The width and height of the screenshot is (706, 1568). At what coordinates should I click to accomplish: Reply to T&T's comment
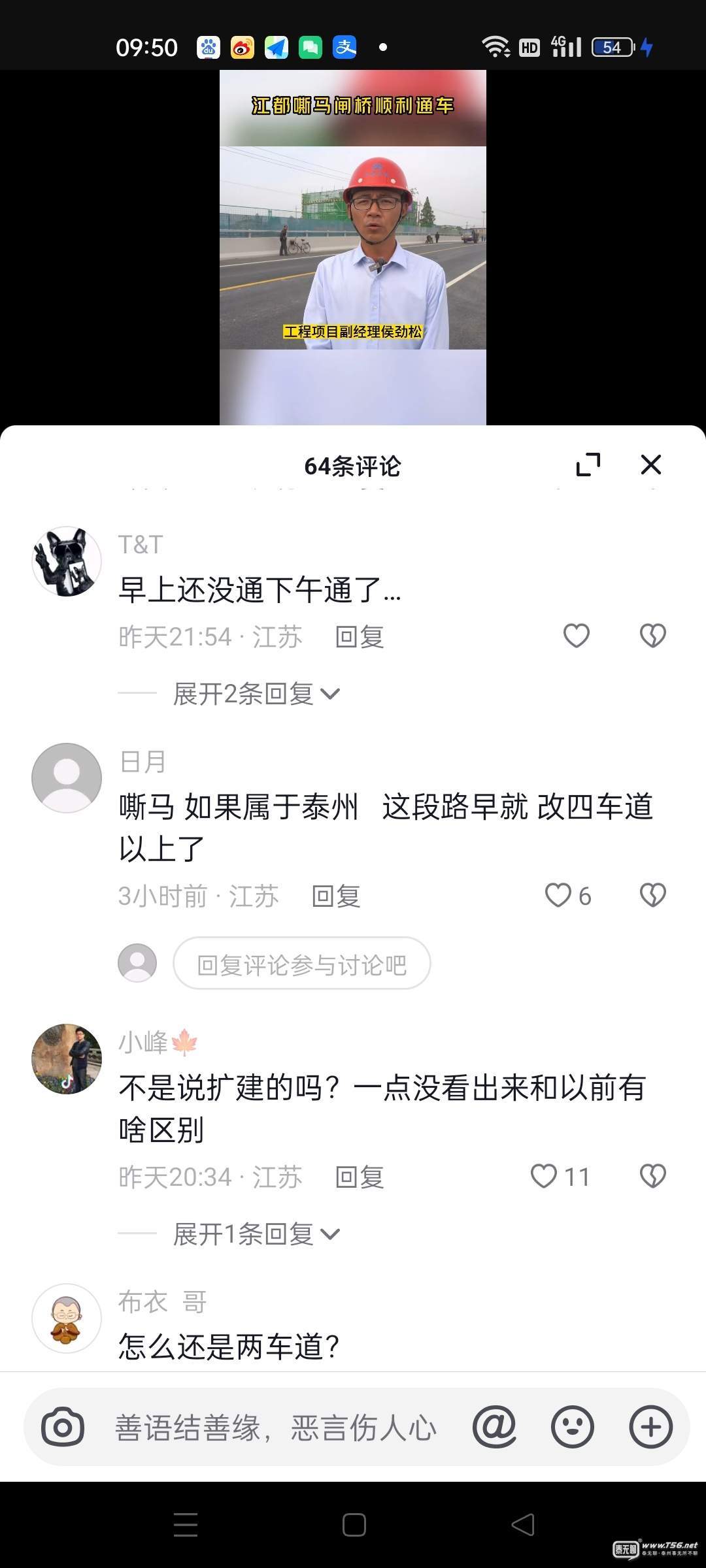359,637
